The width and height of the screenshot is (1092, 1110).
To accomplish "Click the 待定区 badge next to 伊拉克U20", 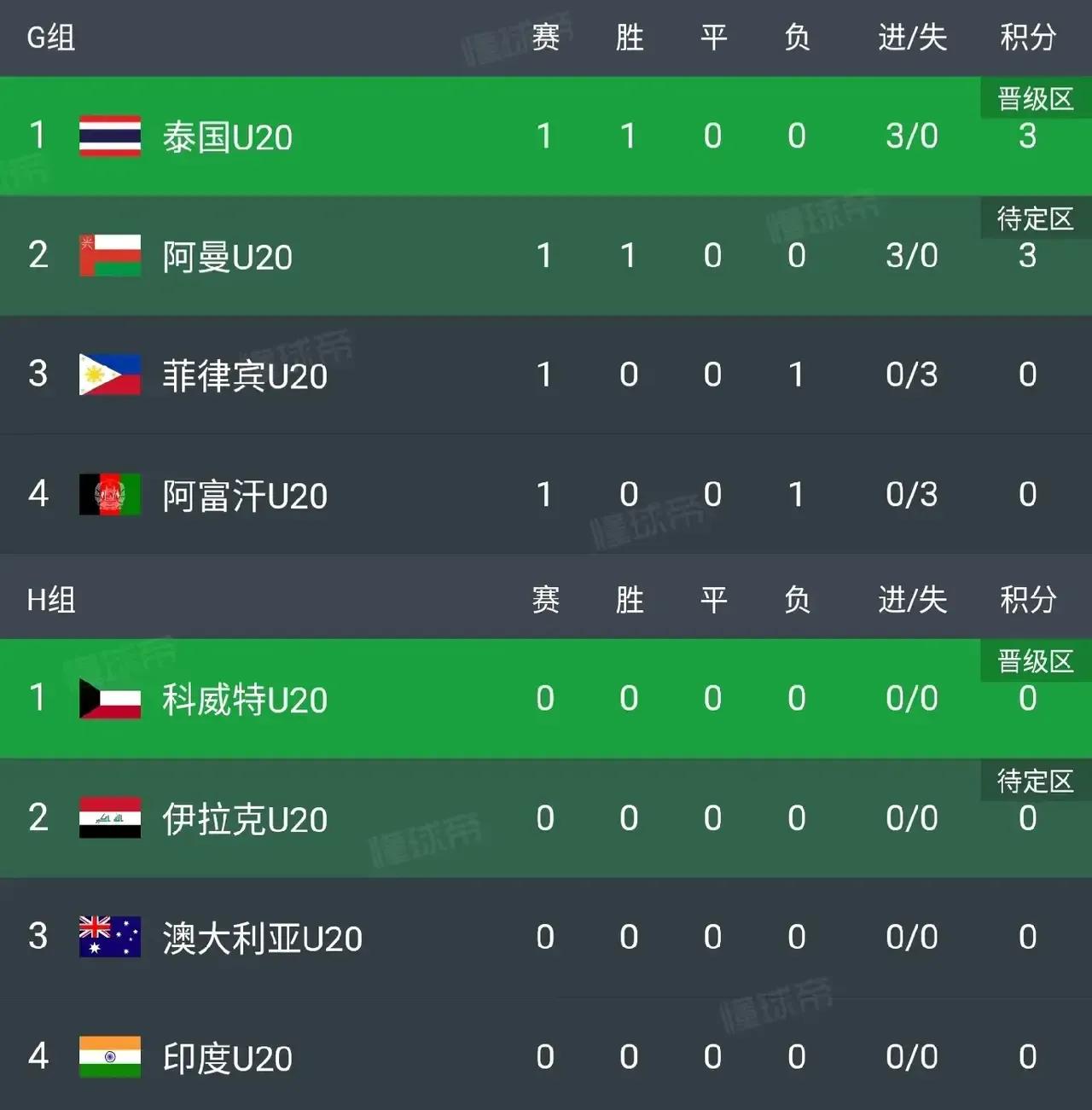I will (x=1032, y=781).
